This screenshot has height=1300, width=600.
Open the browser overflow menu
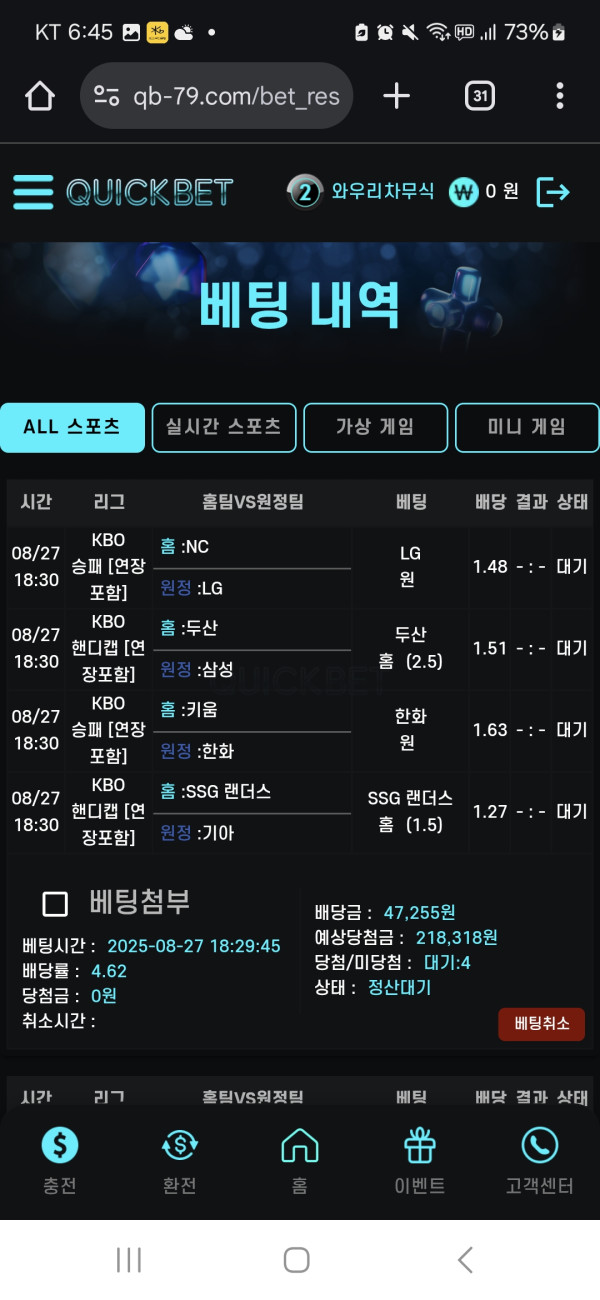[559, 96]
